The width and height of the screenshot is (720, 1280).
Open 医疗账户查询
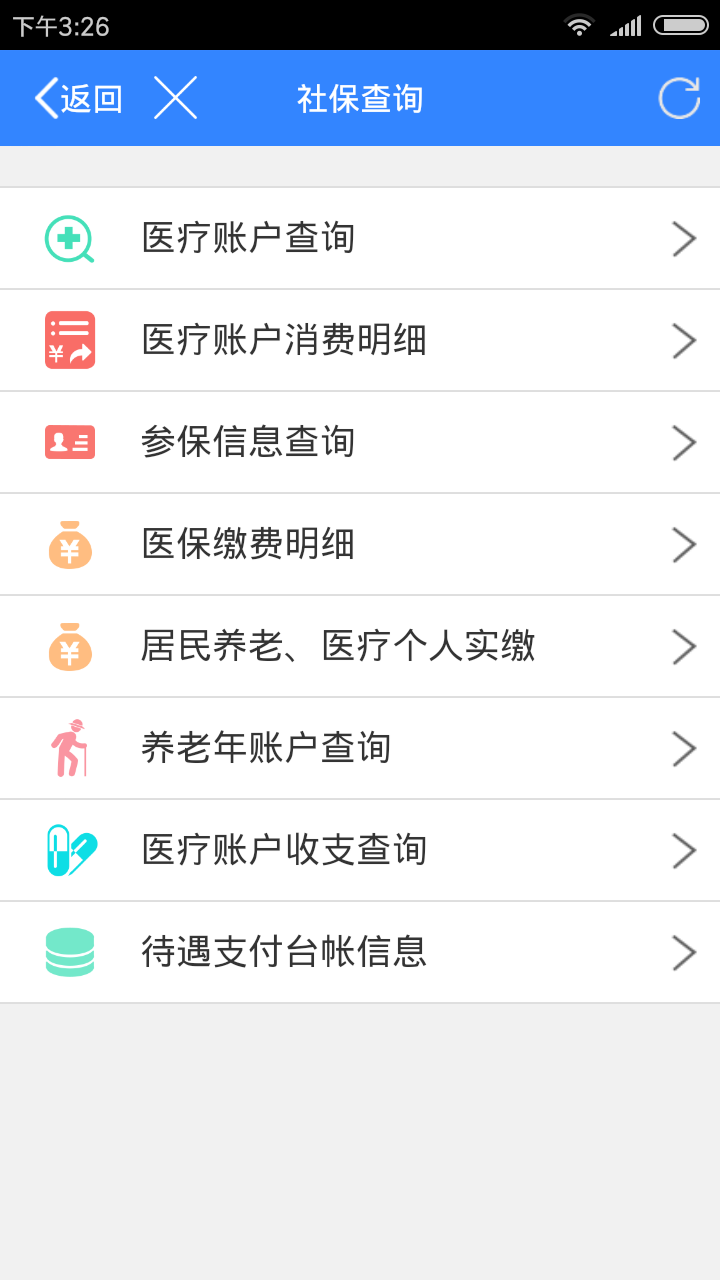click(360, 239)
